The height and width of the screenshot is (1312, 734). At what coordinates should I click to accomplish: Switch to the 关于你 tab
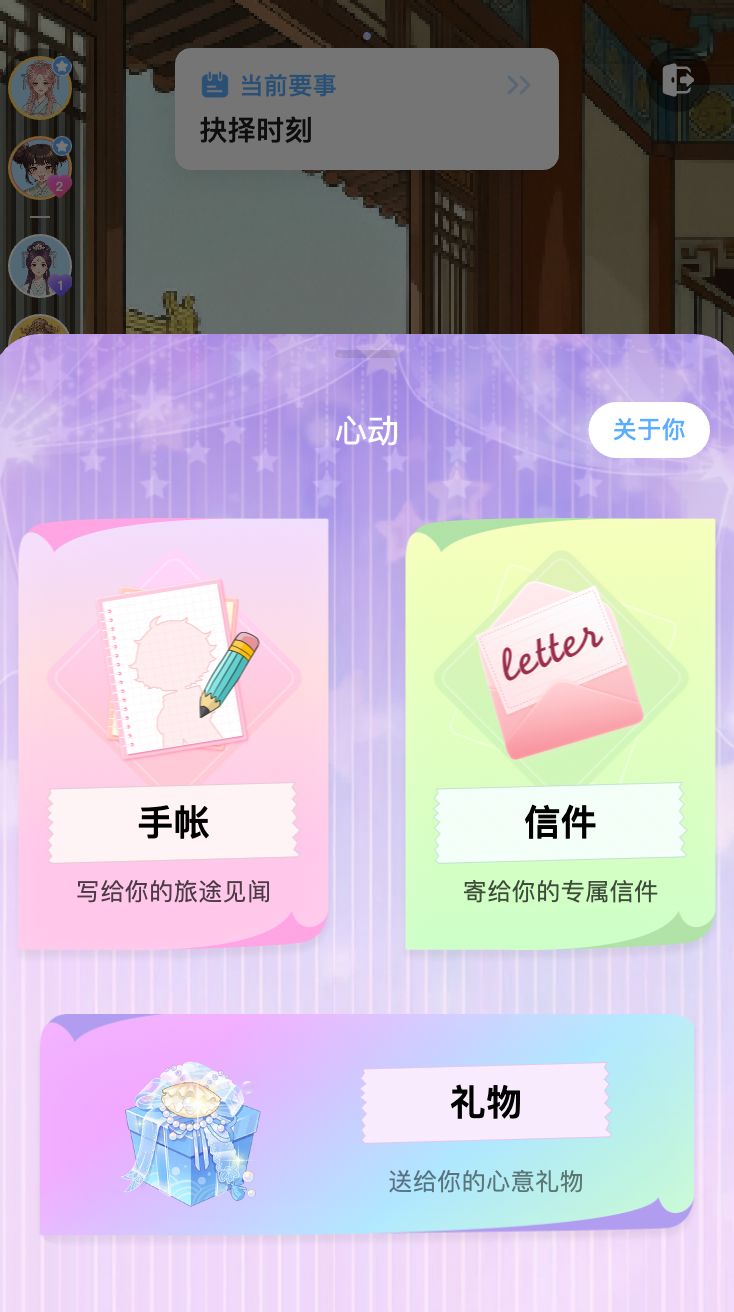pyautogui.click(x=648, y=430)
